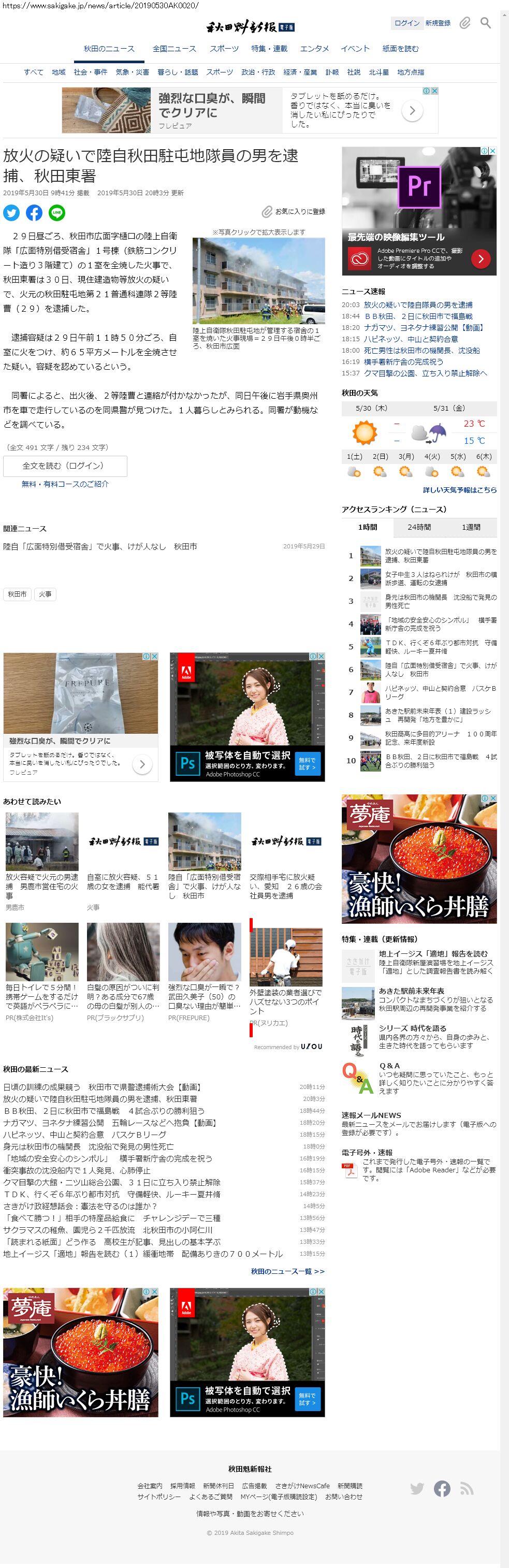Tap 全文を読む（ログイン） button

[x=65, y=466]
